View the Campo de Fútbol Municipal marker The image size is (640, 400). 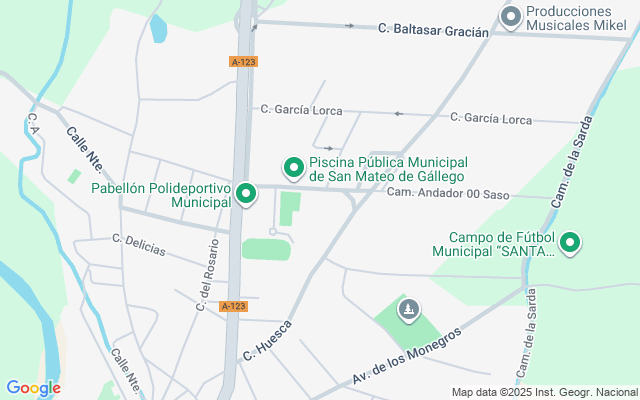click(570, 242)
